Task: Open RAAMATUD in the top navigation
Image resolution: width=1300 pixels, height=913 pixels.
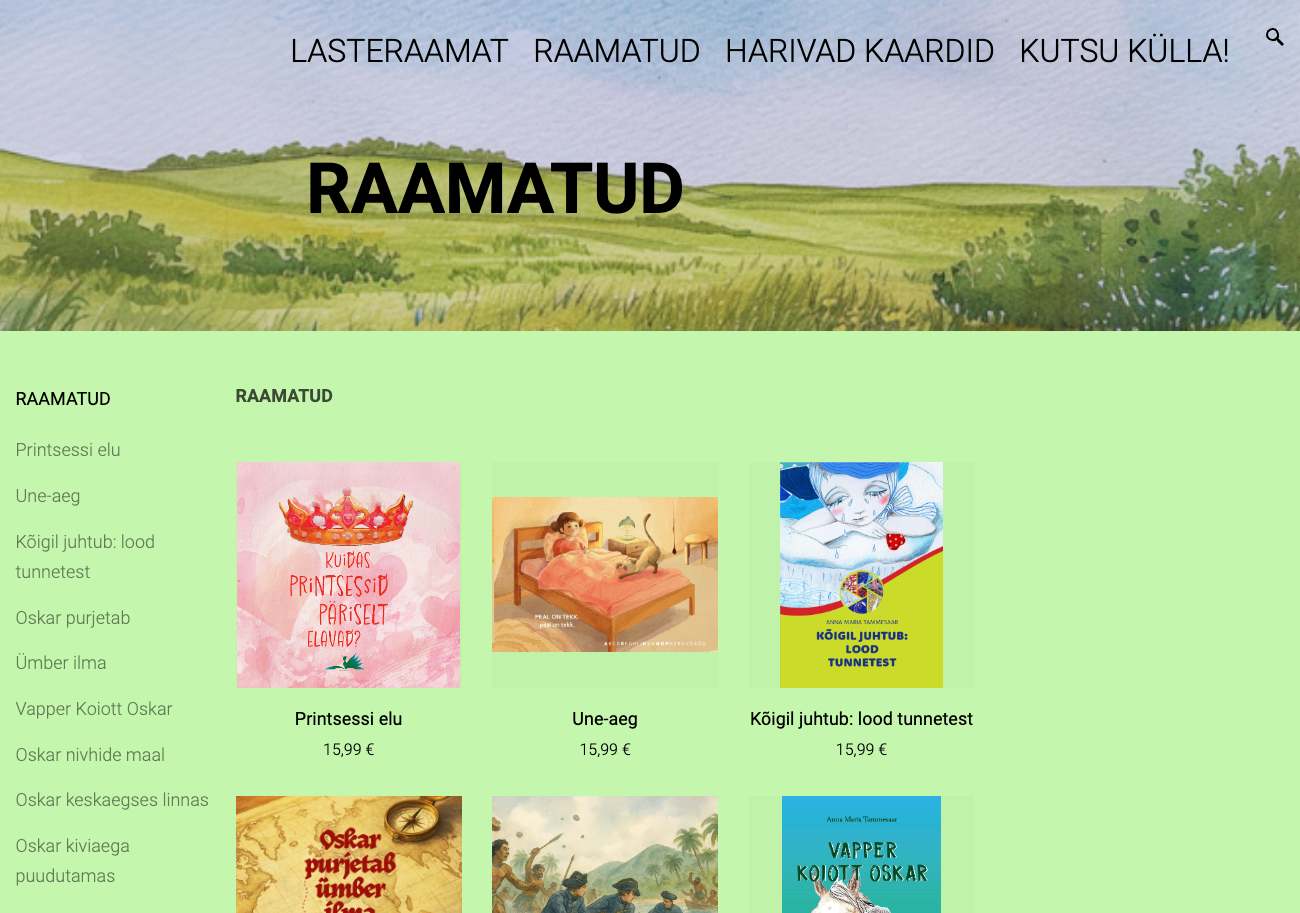Action: coord(616,51)
